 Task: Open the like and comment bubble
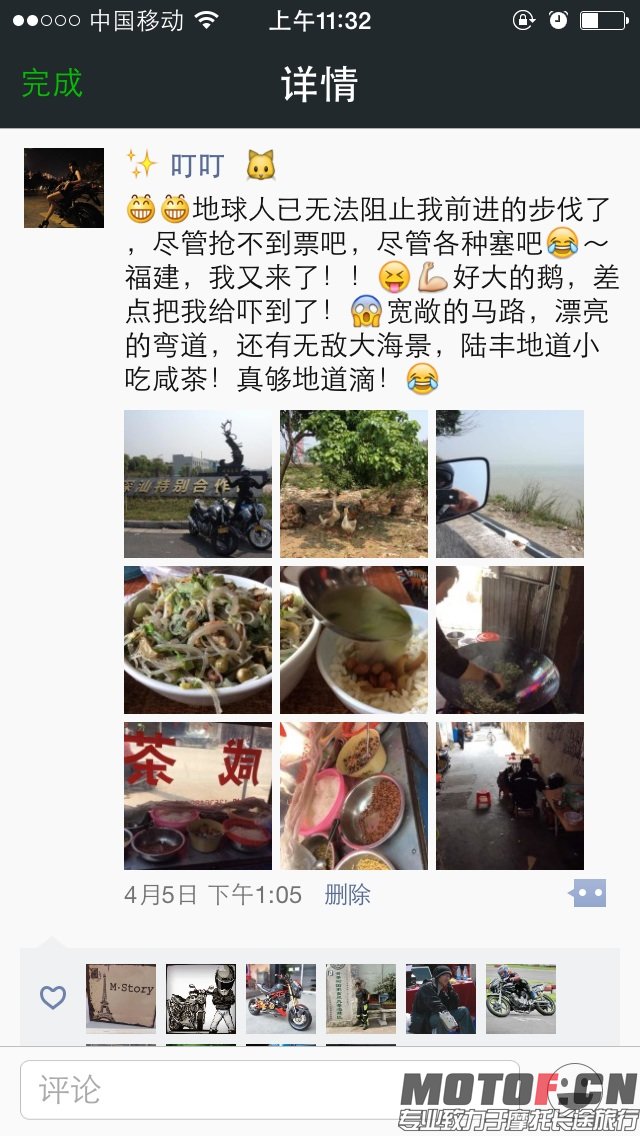pos(588,893)
